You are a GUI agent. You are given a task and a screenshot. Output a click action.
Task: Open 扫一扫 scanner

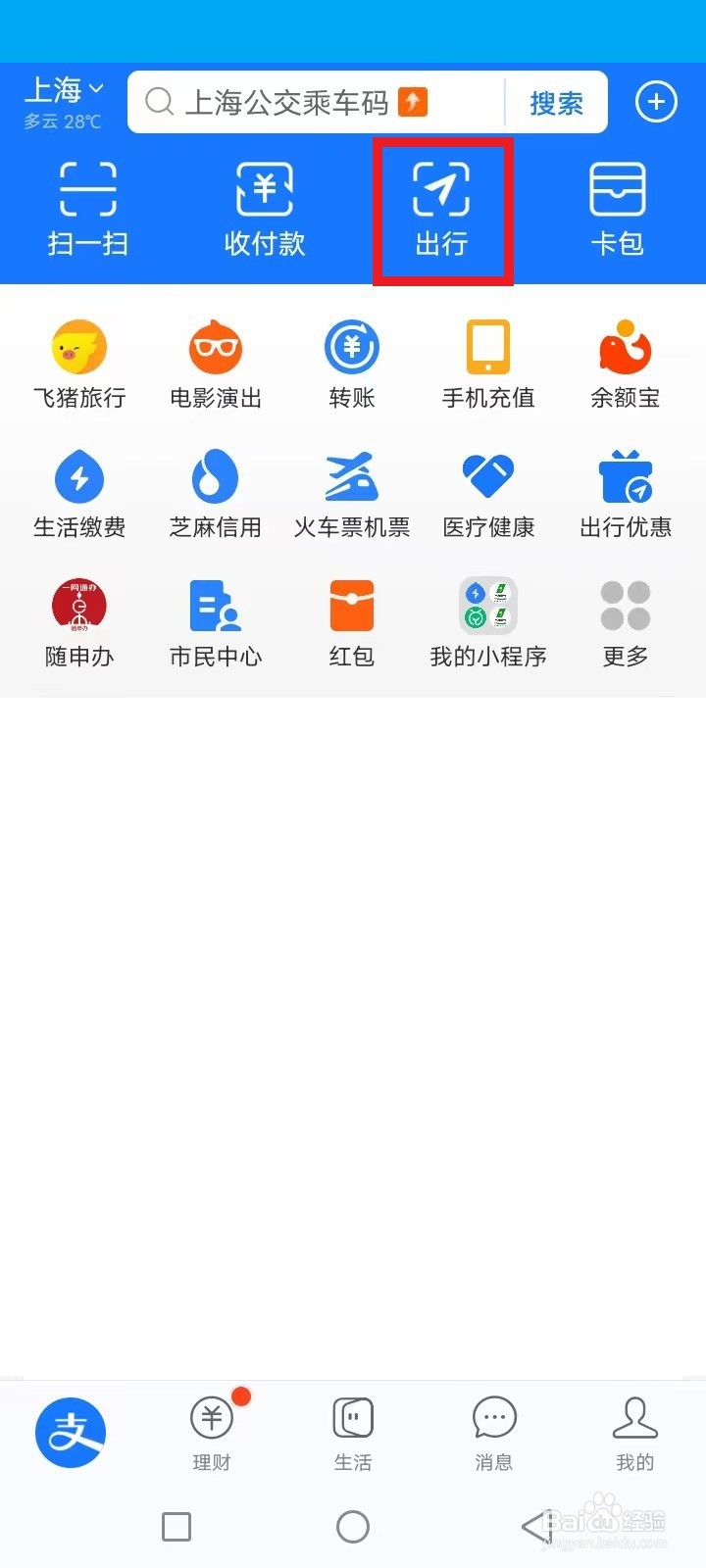tap(88, 210)
